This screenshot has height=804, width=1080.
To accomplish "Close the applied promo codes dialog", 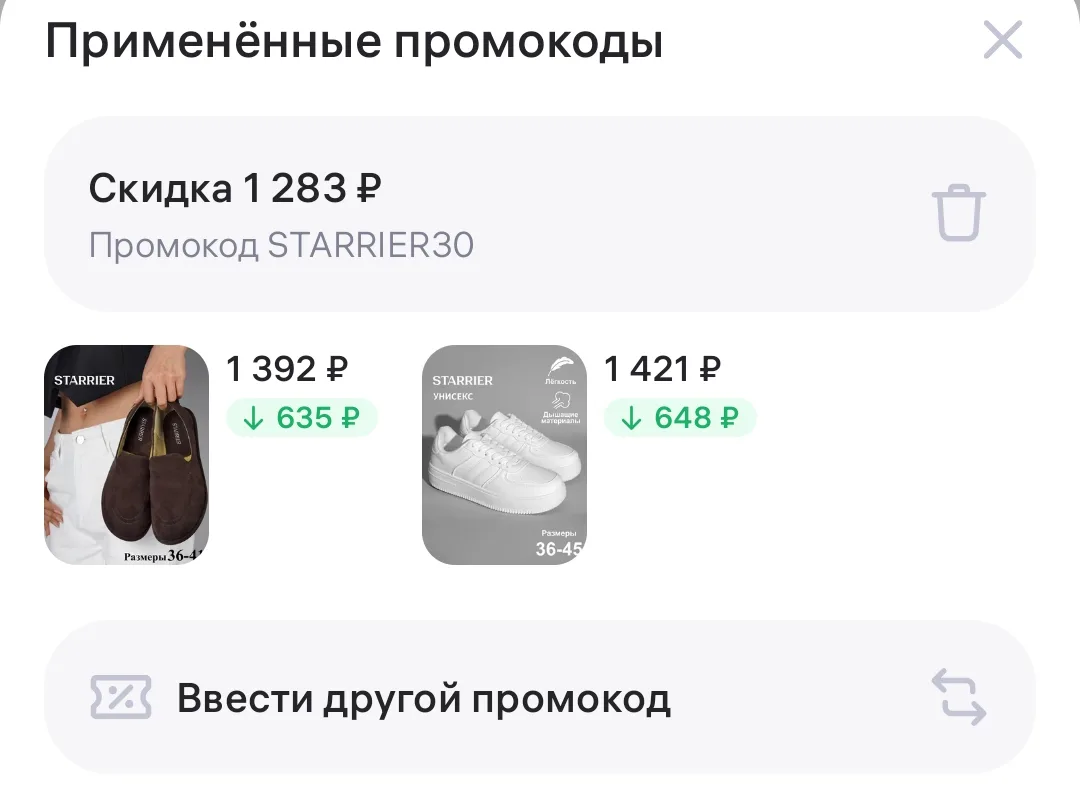I will [x=1002, y=40].
